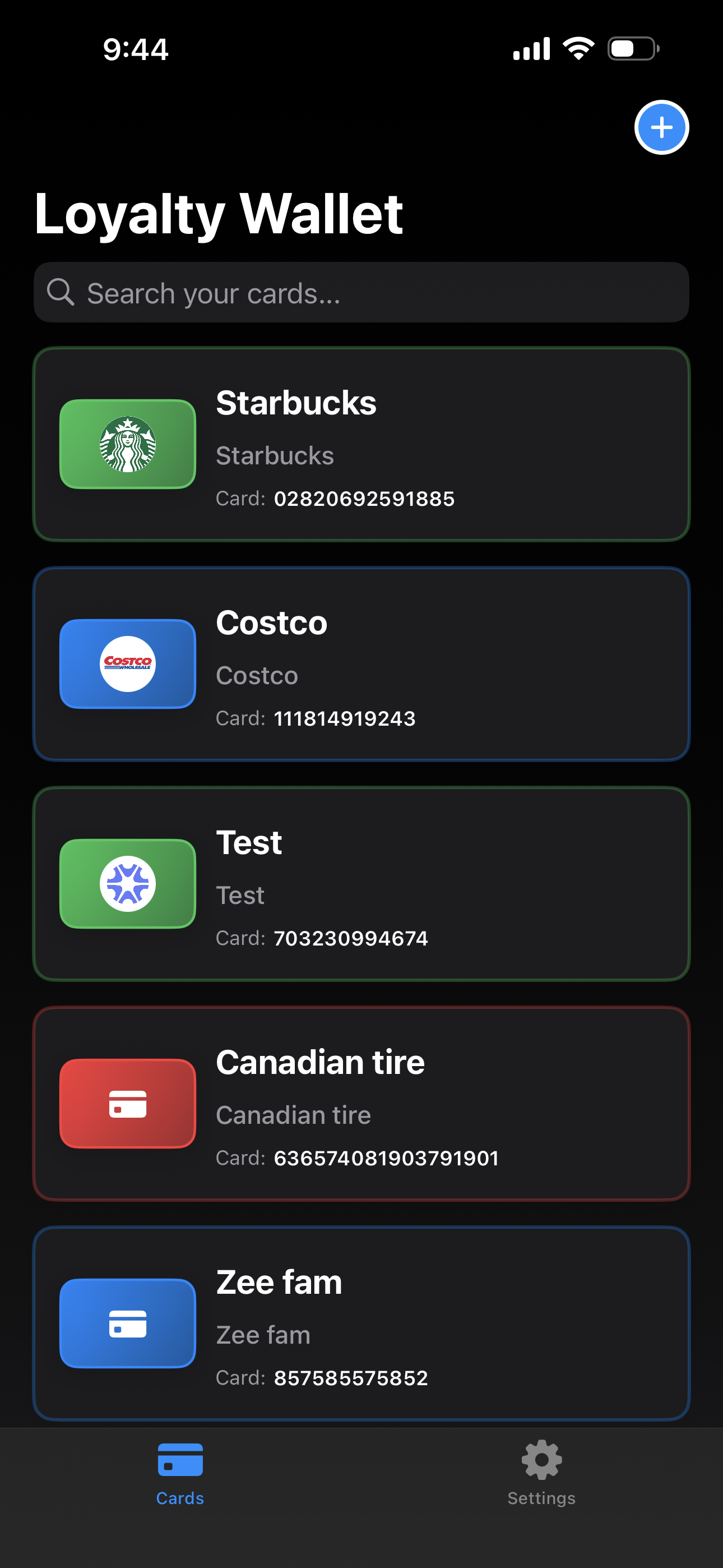Tap the Starbucks logo icon
Viewport: 723px width, 1568px height.
pyautogui.click(x=127, y=442)
